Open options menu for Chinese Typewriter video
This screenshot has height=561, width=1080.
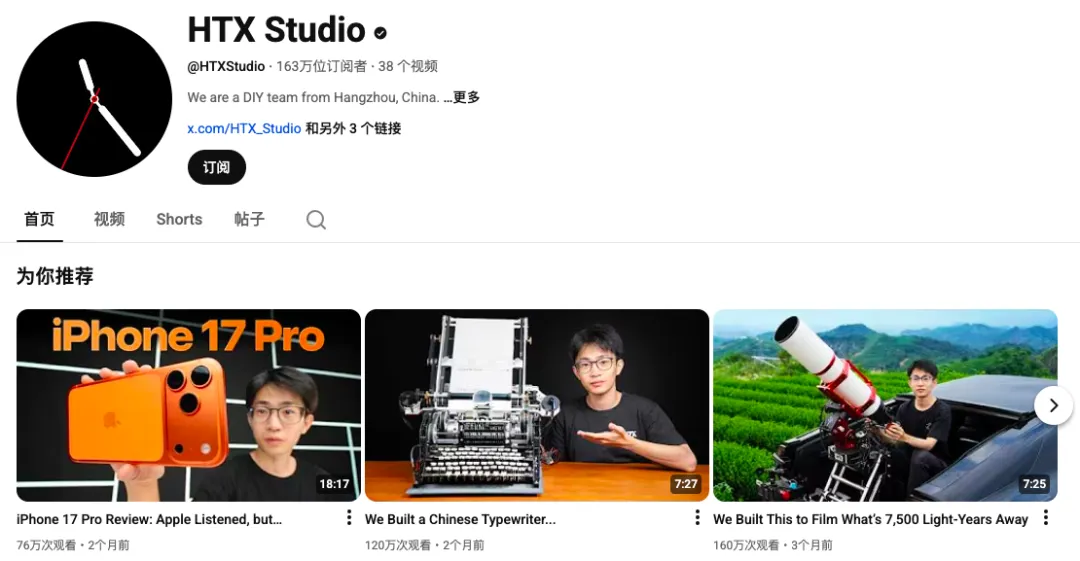click(697, 518)
